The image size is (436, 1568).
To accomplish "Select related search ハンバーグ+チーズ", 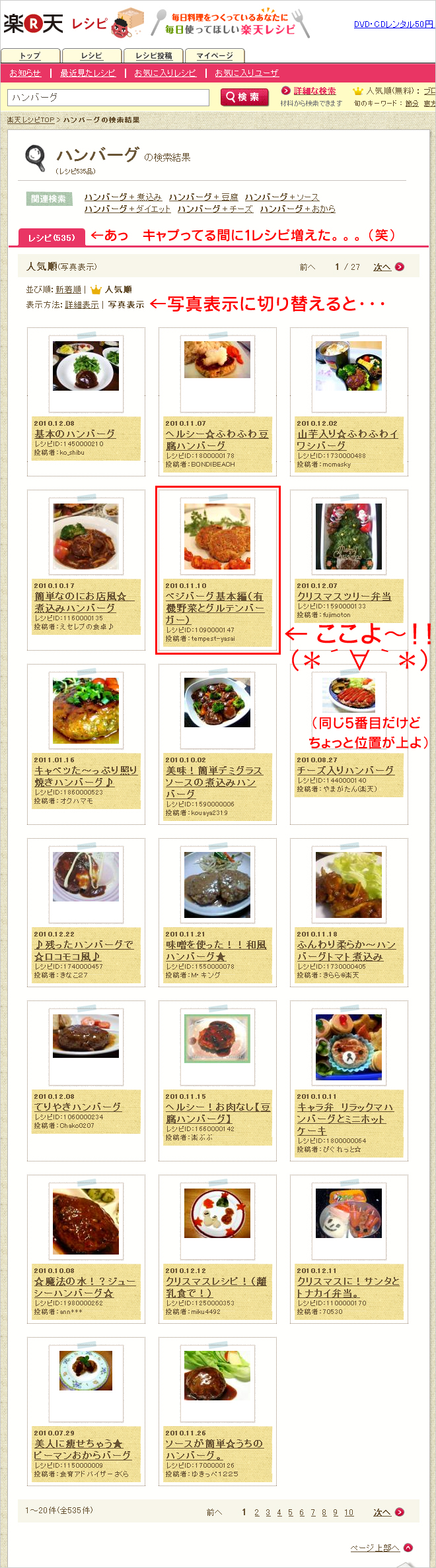I will pyautogui.click(x=215, y=209).
